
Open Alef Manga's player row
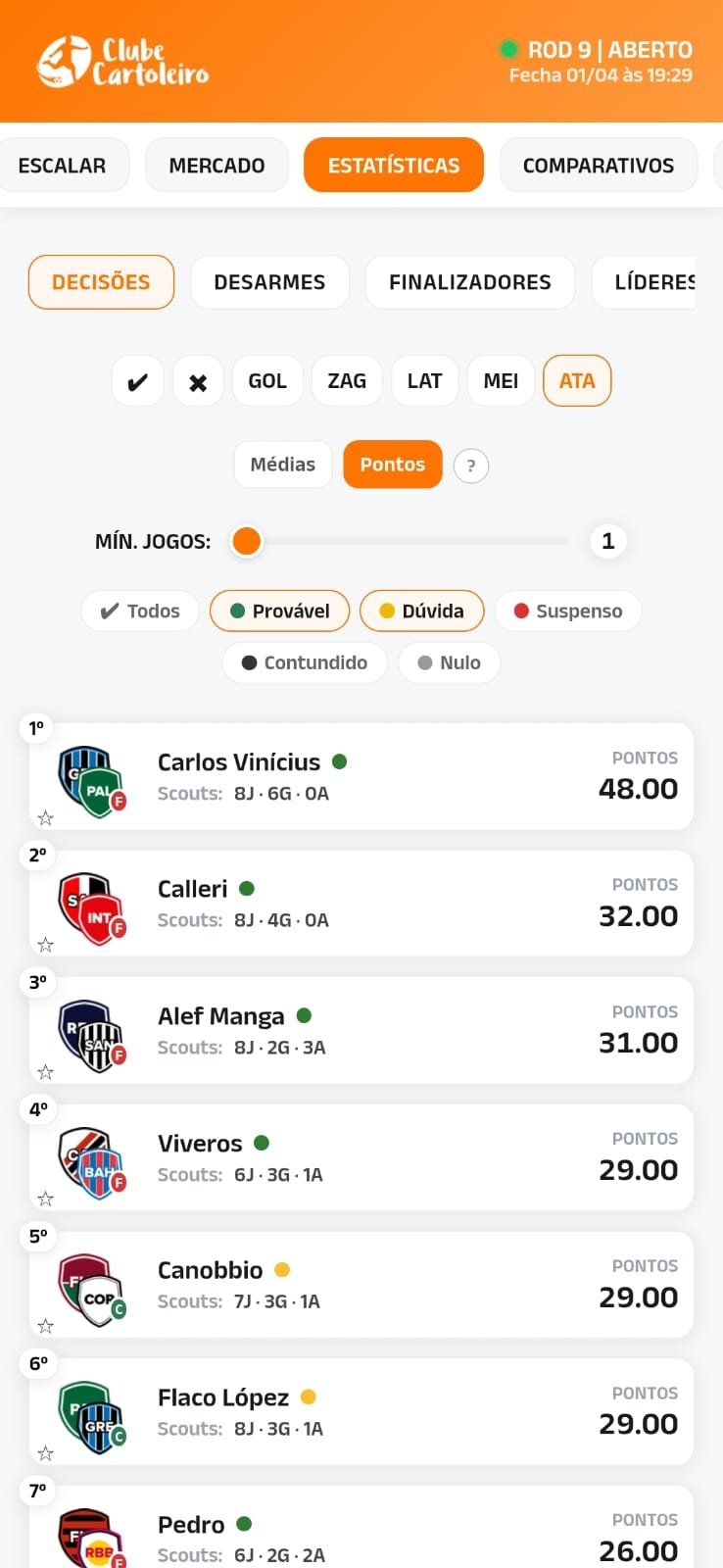click(x=361, y=1030)
